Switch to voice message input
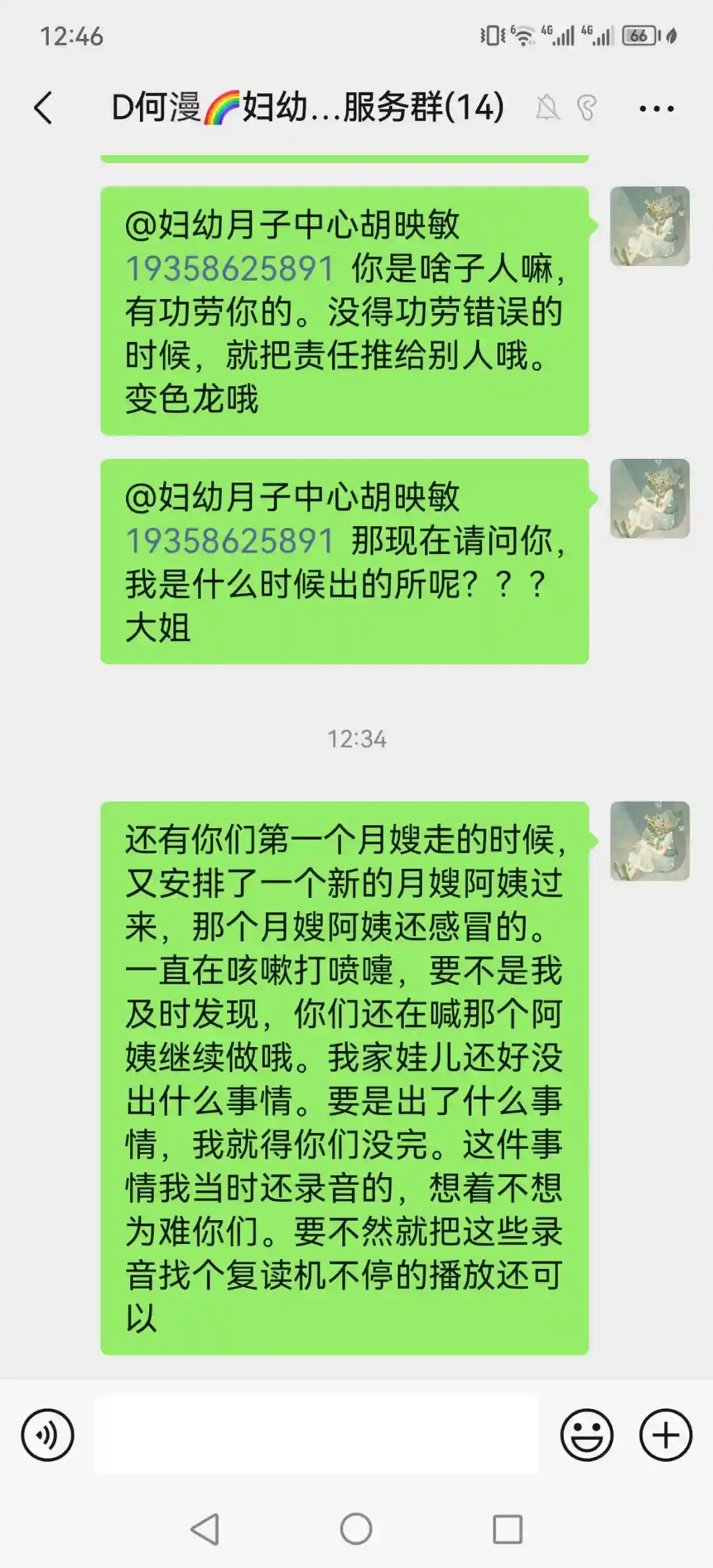This screenshot has height=1568, width=713. 48,1435
